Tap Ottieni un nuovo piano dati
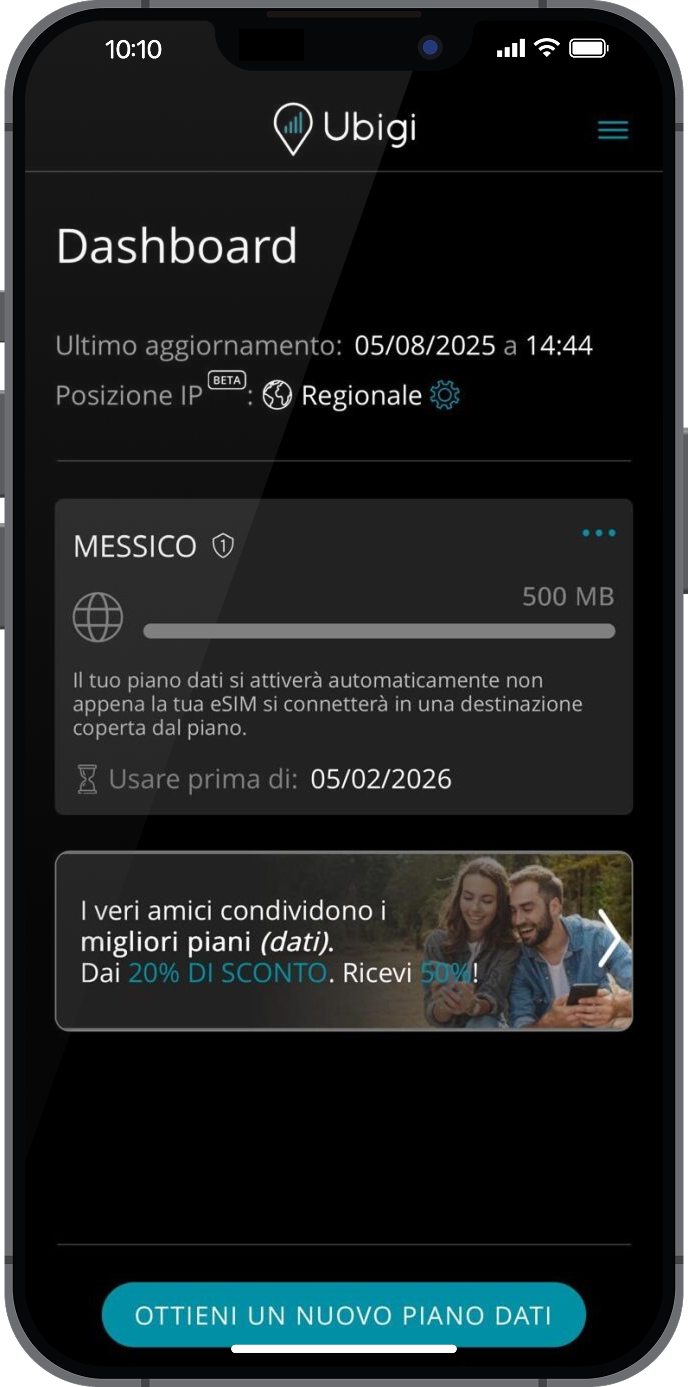Image resolution: width=688 pixels, height=1387 pixels. 343,1315
